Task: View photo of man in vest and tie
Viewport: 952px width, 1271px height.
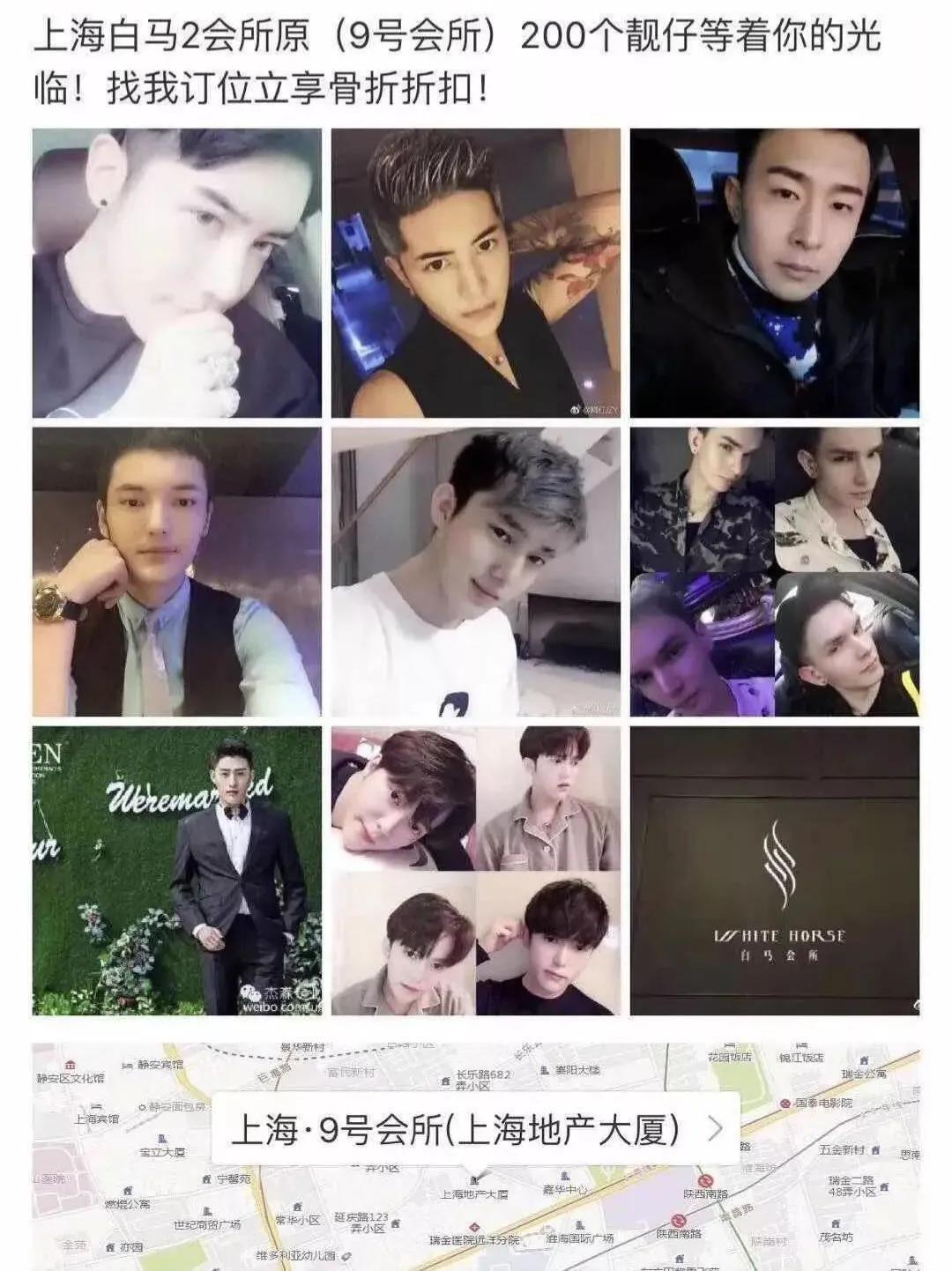Action: (176, 572)
